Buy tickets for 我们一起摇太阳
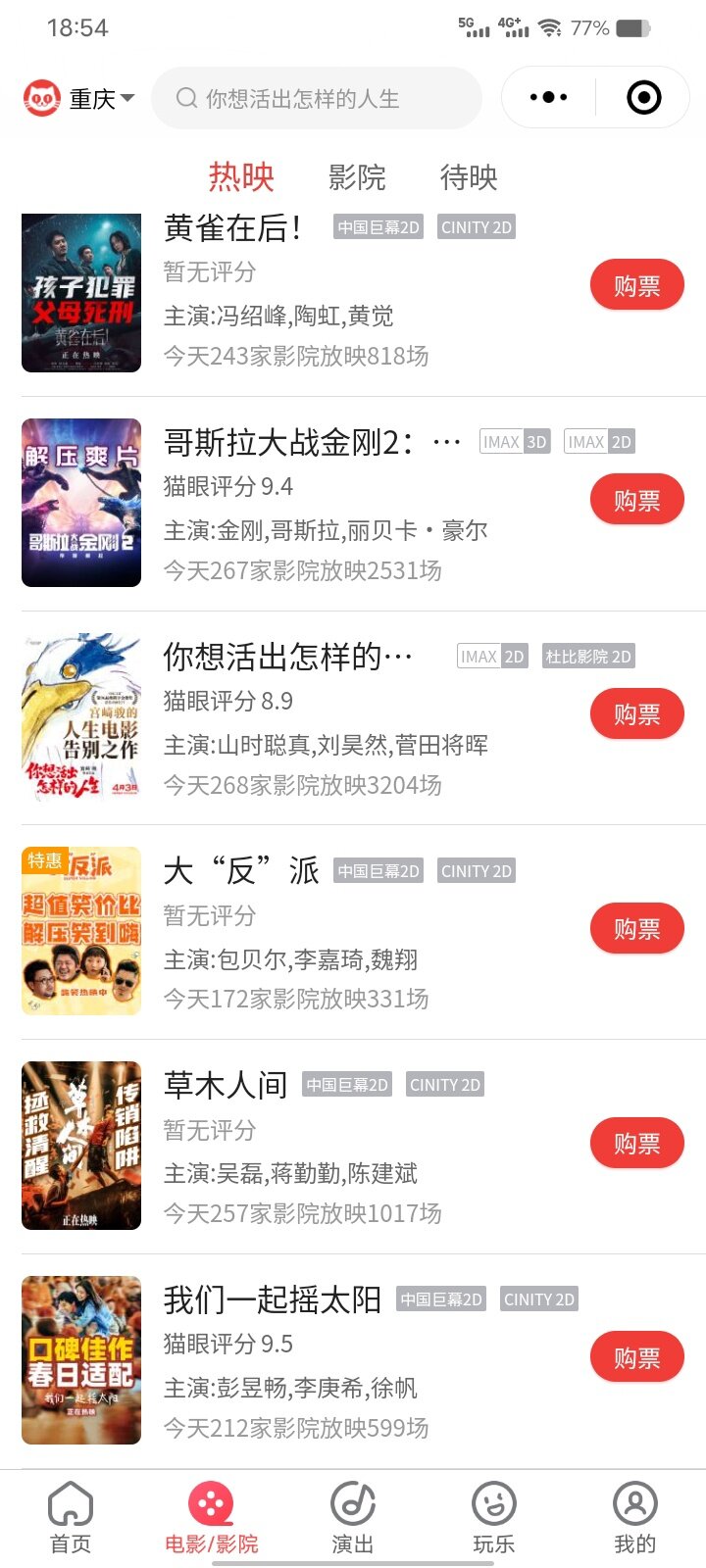 click(x=636, y=1358)
